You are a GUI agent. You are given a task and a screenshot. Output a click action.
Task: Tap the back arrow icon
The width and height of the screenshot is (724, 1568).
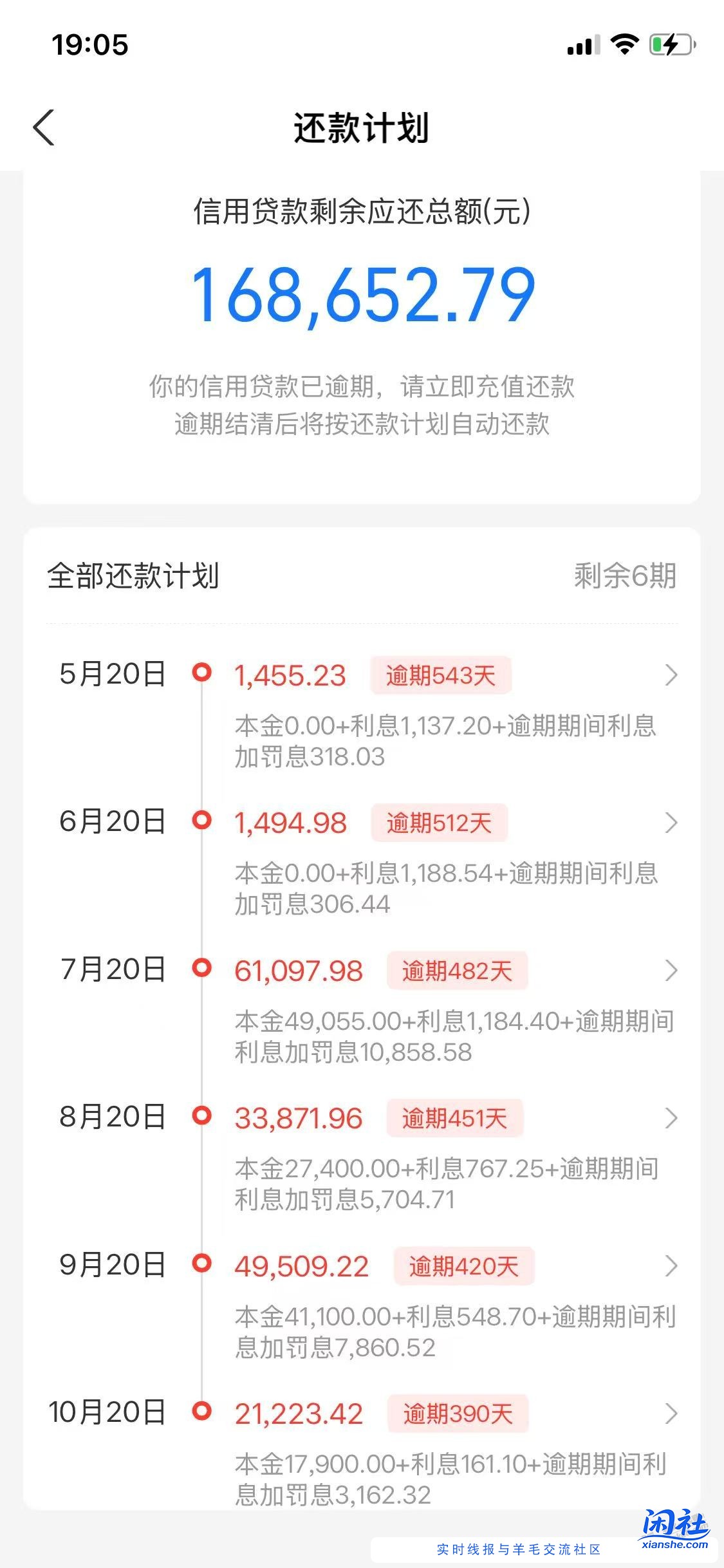tap(44, 128)
